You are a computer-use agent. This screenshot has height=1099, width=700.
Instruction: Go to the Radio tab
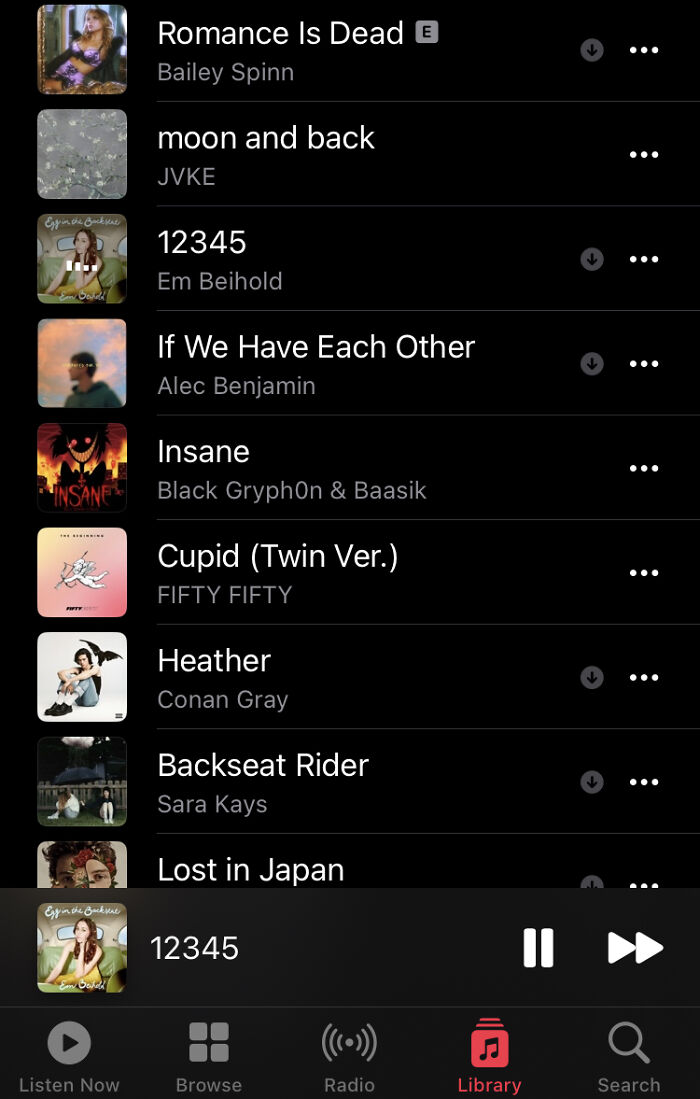tap(349, 1056)
